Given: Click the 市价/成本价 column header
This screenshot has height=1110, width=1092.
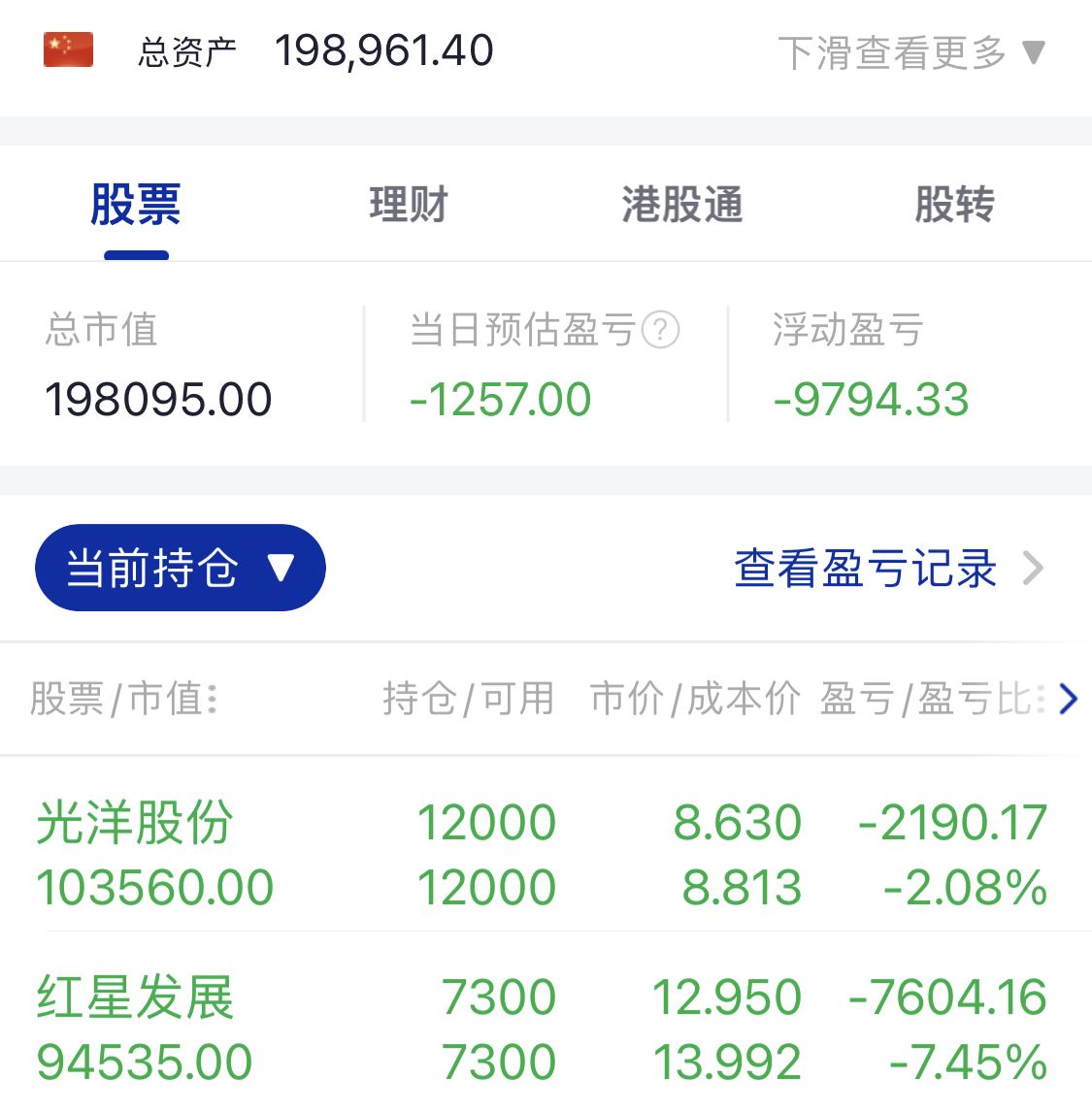Looking at the screenshot, I should pyautogui.click(x=695, y=698).
